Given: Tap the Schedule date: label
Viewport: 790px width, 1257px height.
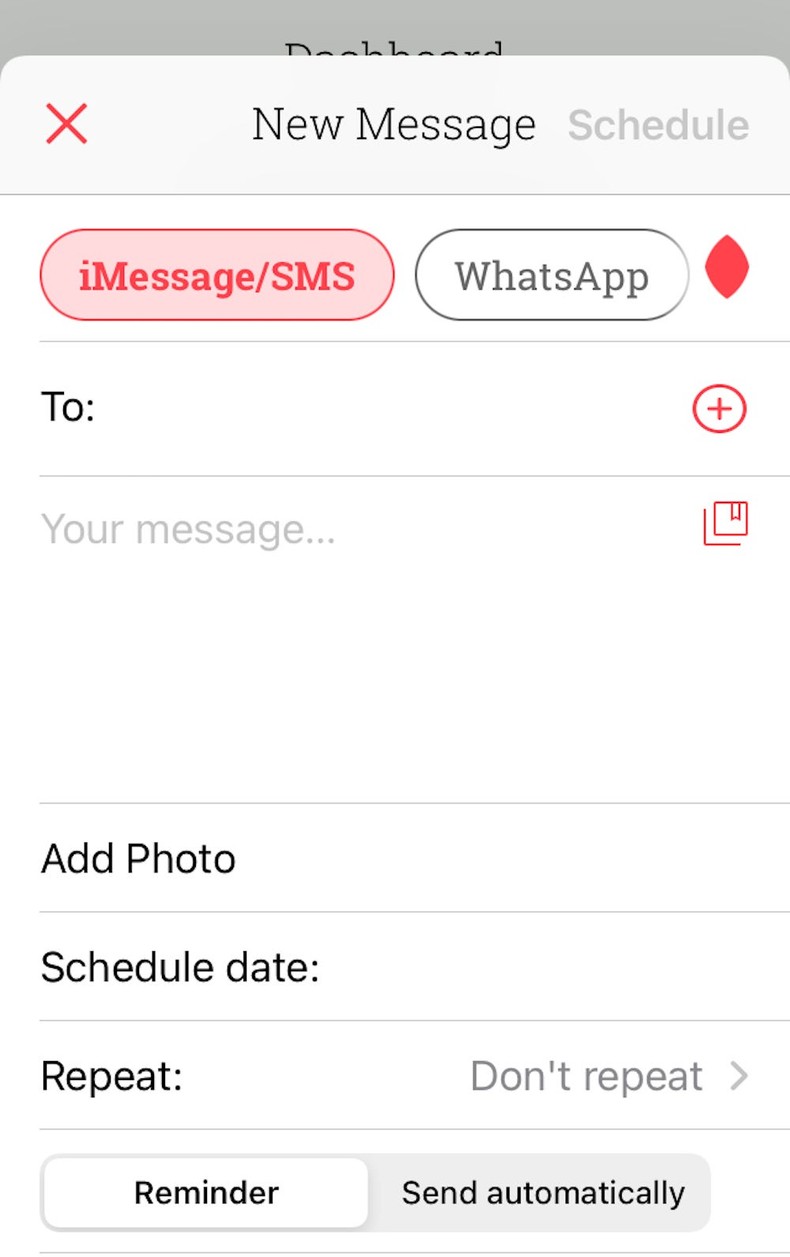Looking at the screenshot, I should click(x=180, y=967).
